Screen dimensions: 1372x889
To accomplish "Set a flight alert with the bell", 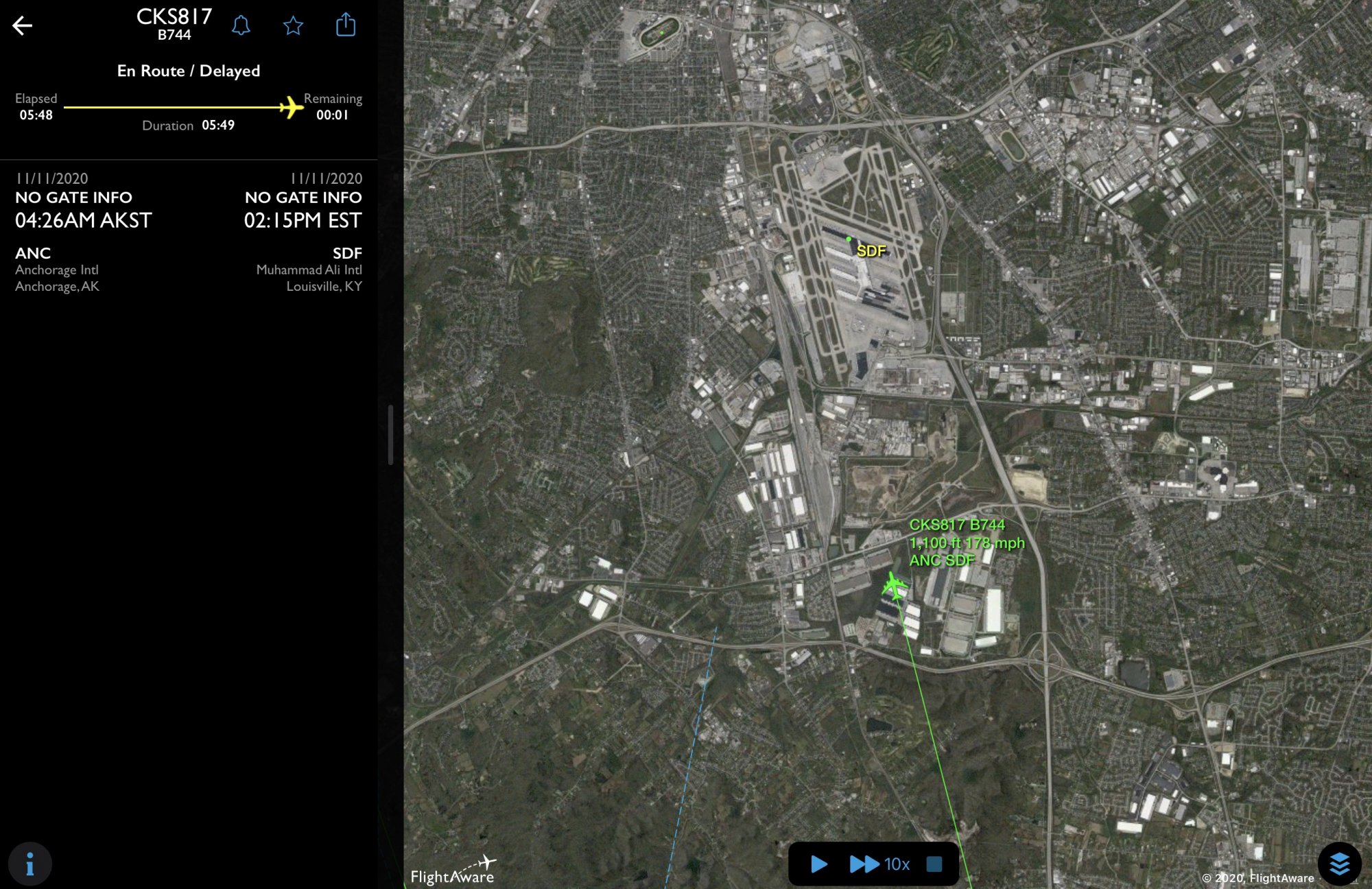I will 241,25.
